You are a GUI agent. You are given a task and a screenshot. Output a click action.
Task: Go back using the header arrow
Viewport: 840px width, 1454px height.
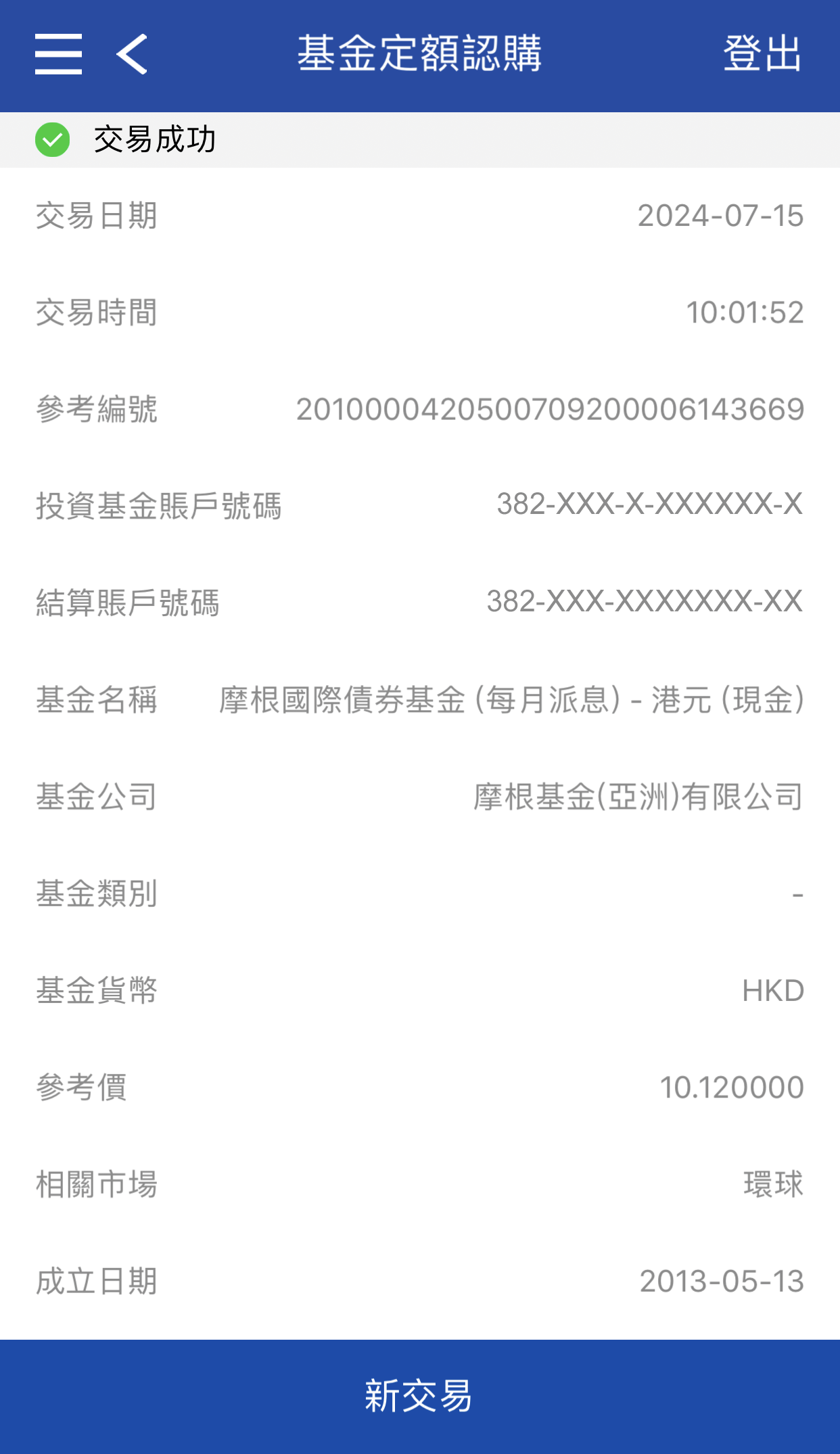[132, 54]
